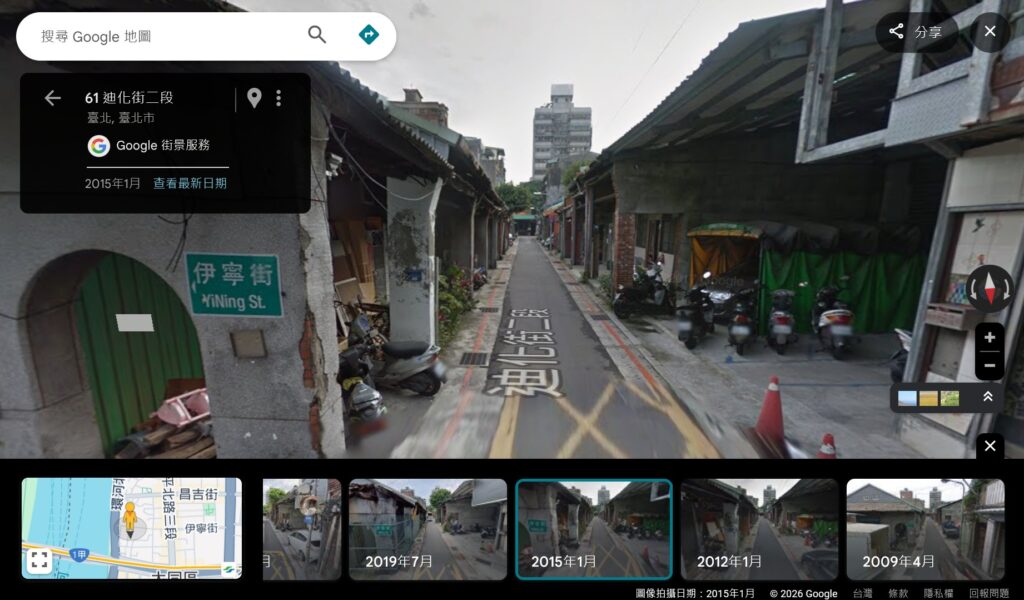Select the 2015年1月 imagery thumbnail
Viewport: 1024px width, 600px height.
click(x=593, y=529)
